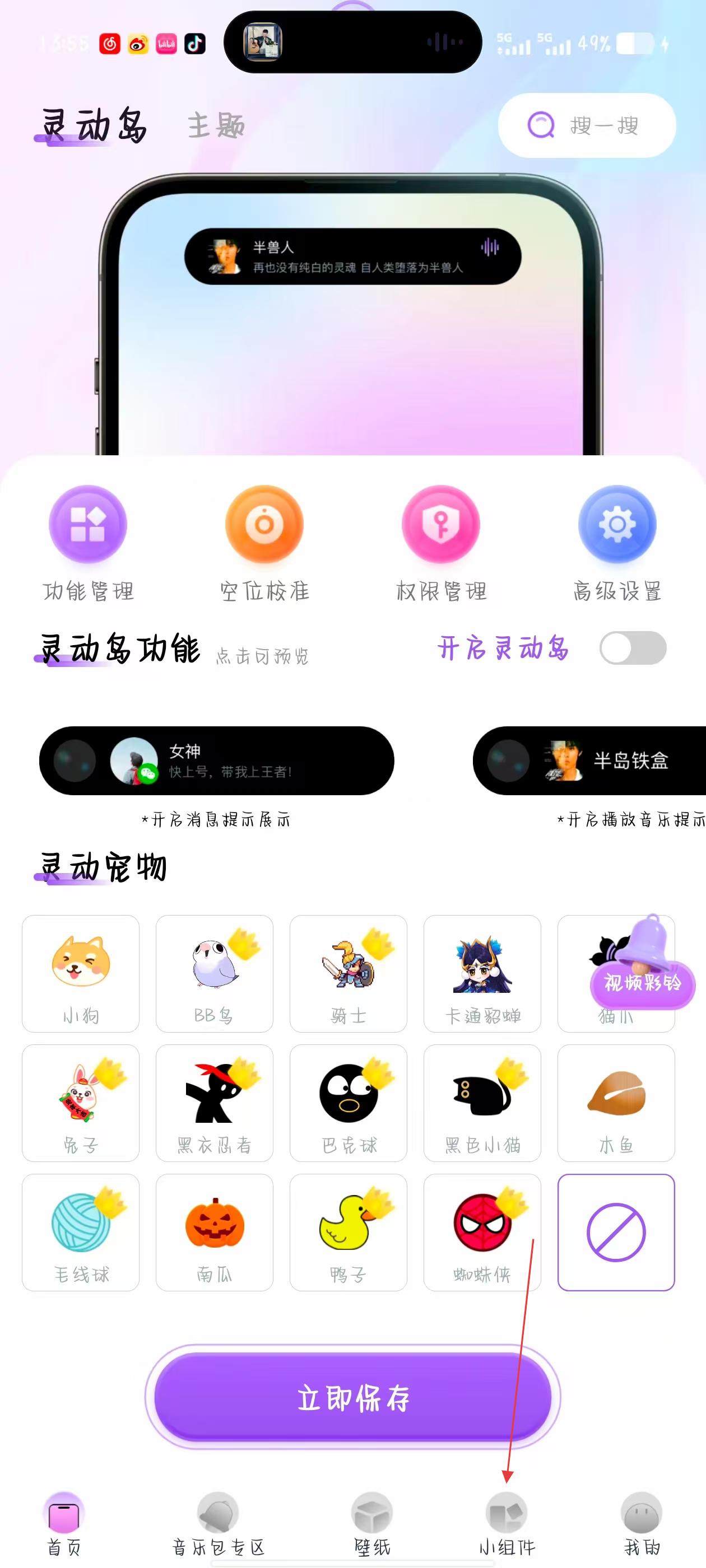
Task: Select the 南瓜 pet
Action: [x=215, y=1232]
